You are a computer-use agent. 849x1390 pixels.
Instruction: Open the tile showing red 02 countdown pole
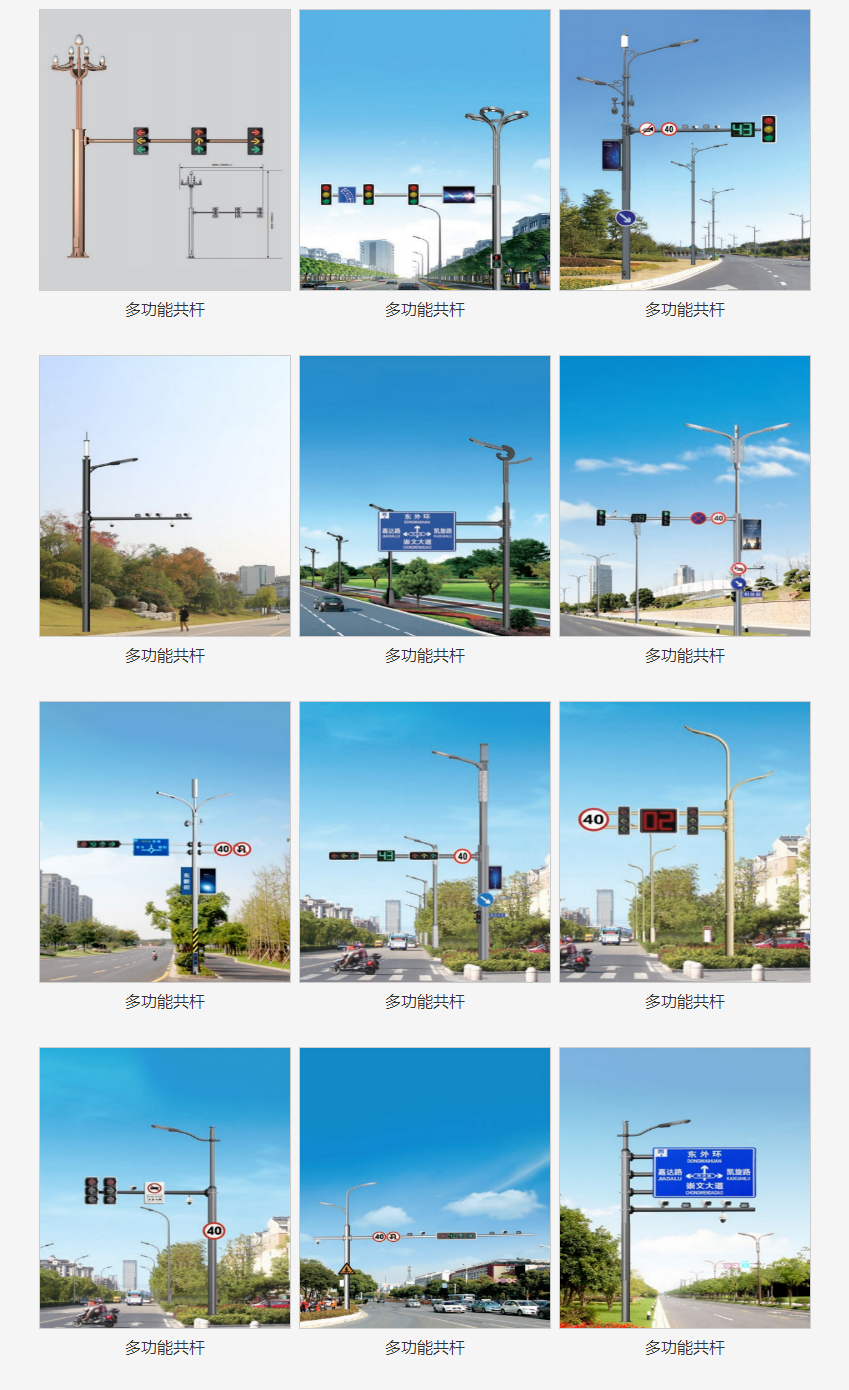[685, 842]
